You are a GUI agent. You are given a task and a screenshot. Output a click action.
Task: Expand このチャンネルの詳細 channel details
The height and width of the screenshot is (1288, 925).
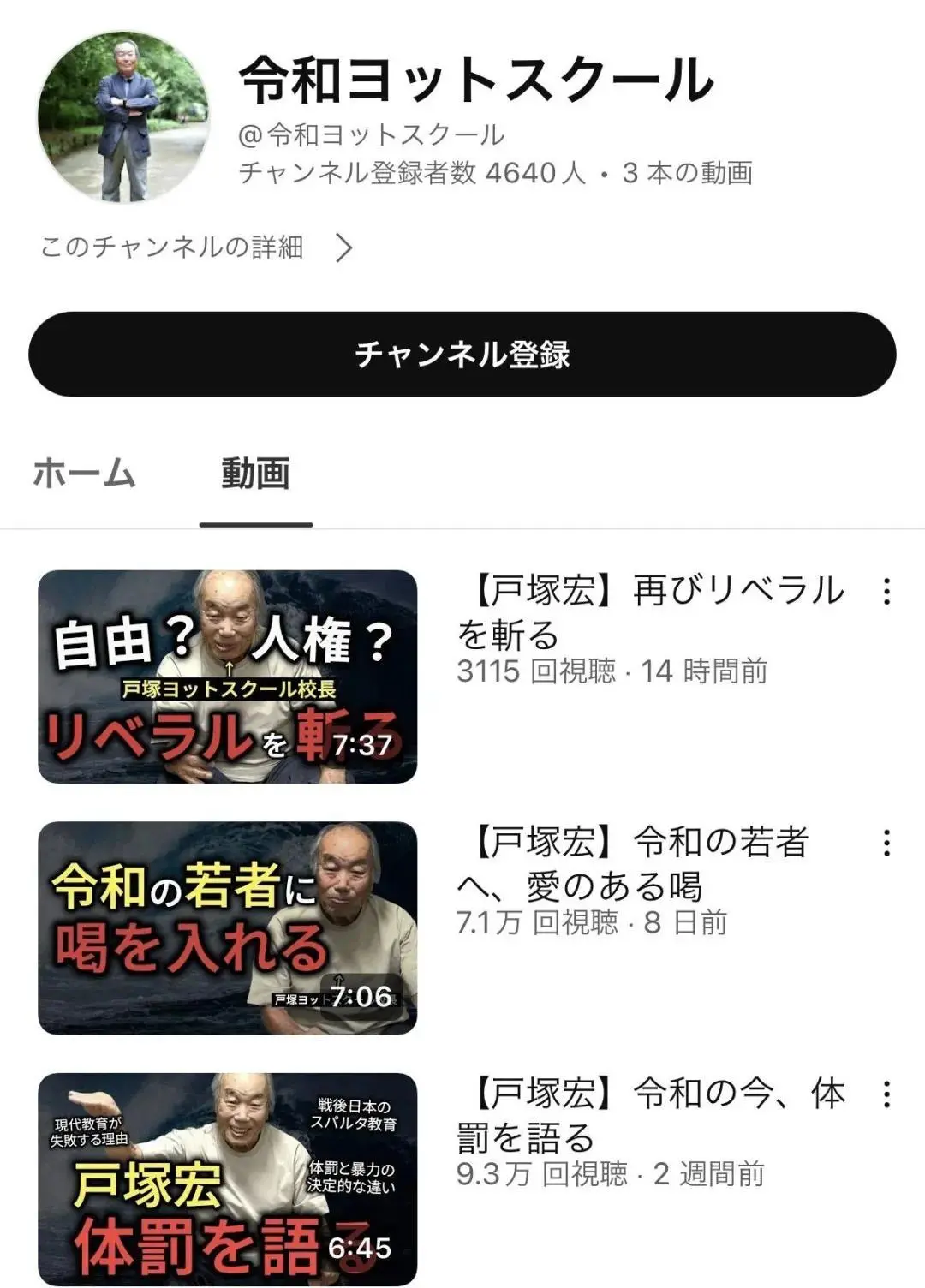point(196,247)
